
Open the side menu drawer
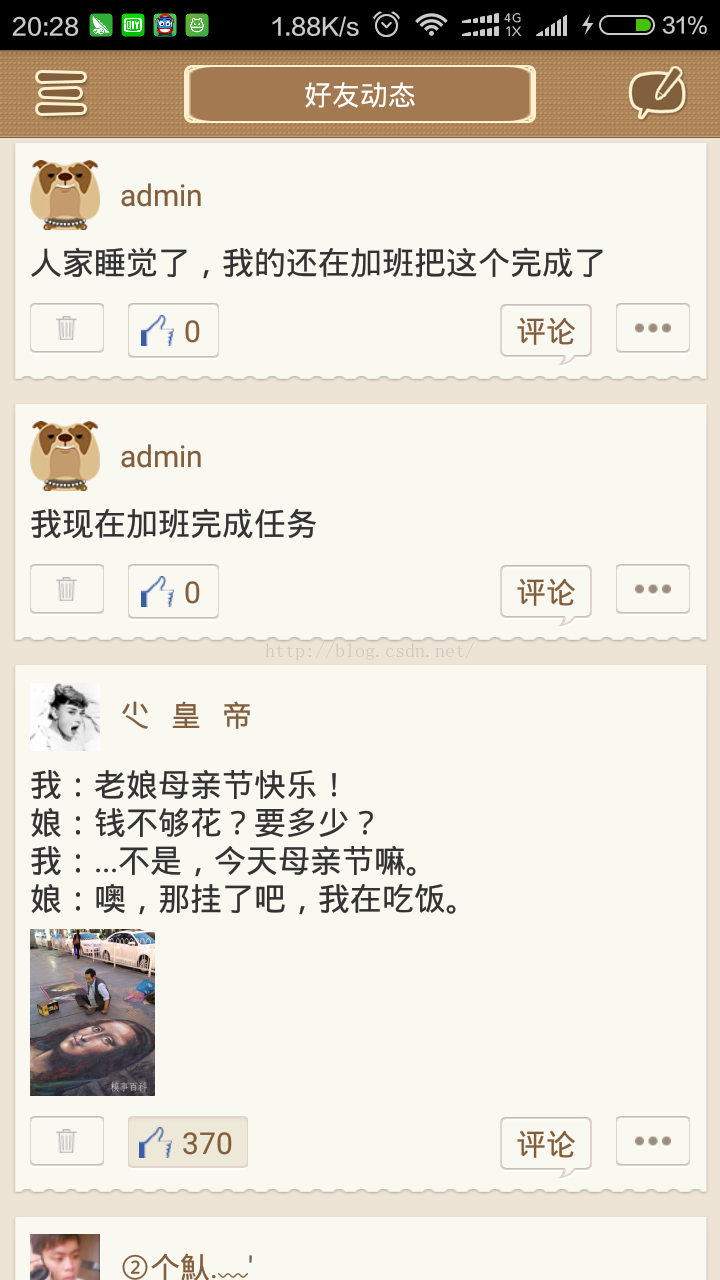(x=61, y=94)
